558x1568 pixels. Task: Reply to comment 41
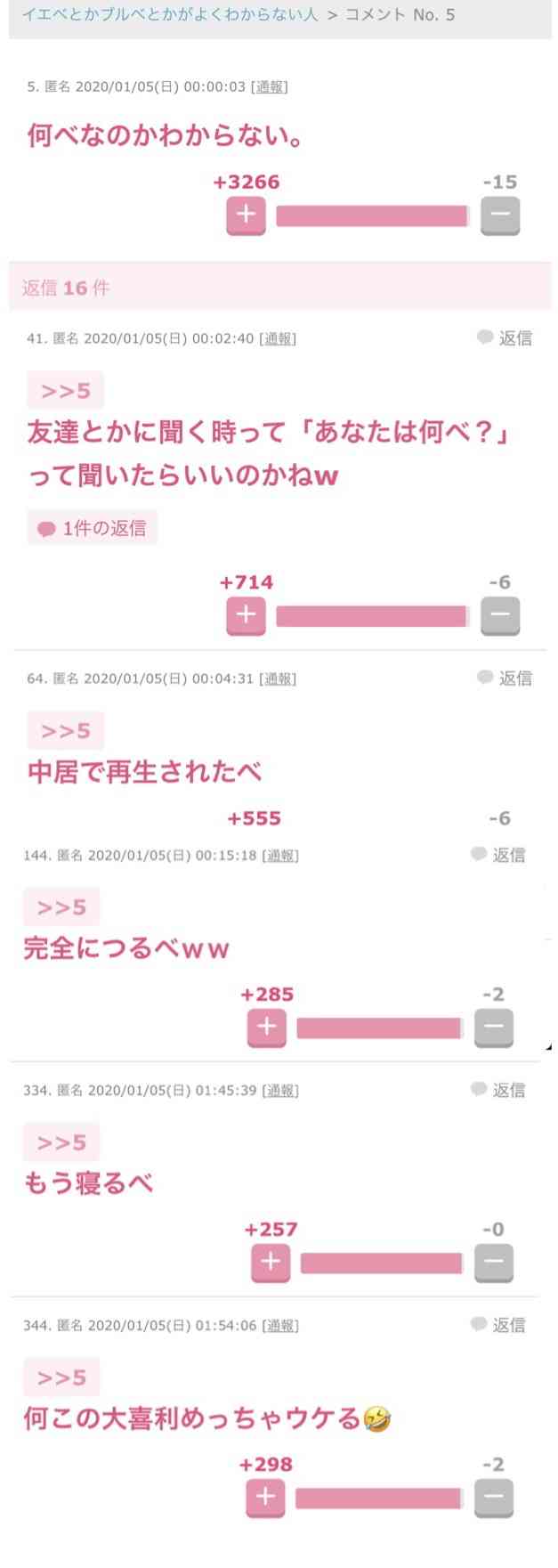[x=505, y=337]
